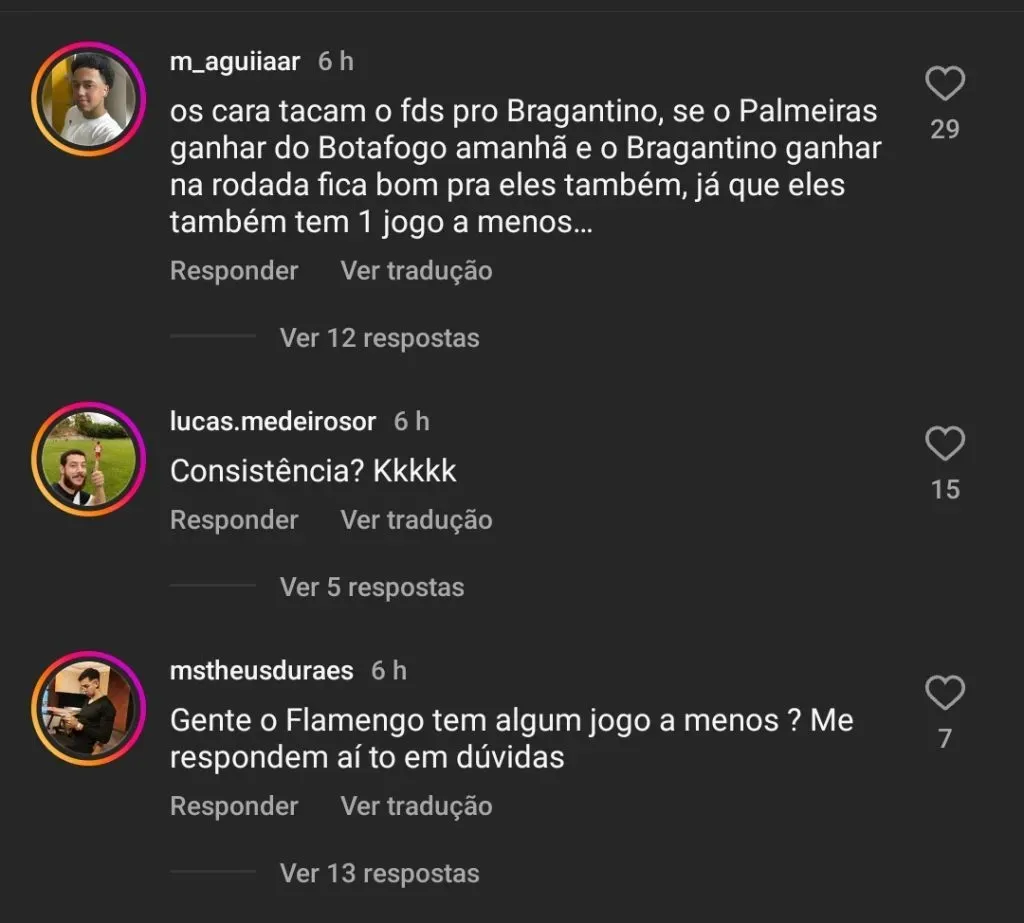Reply to lucas.medeirosor's comment
This screenshot has height=923, width=1024.
click(x=234, y=520)
